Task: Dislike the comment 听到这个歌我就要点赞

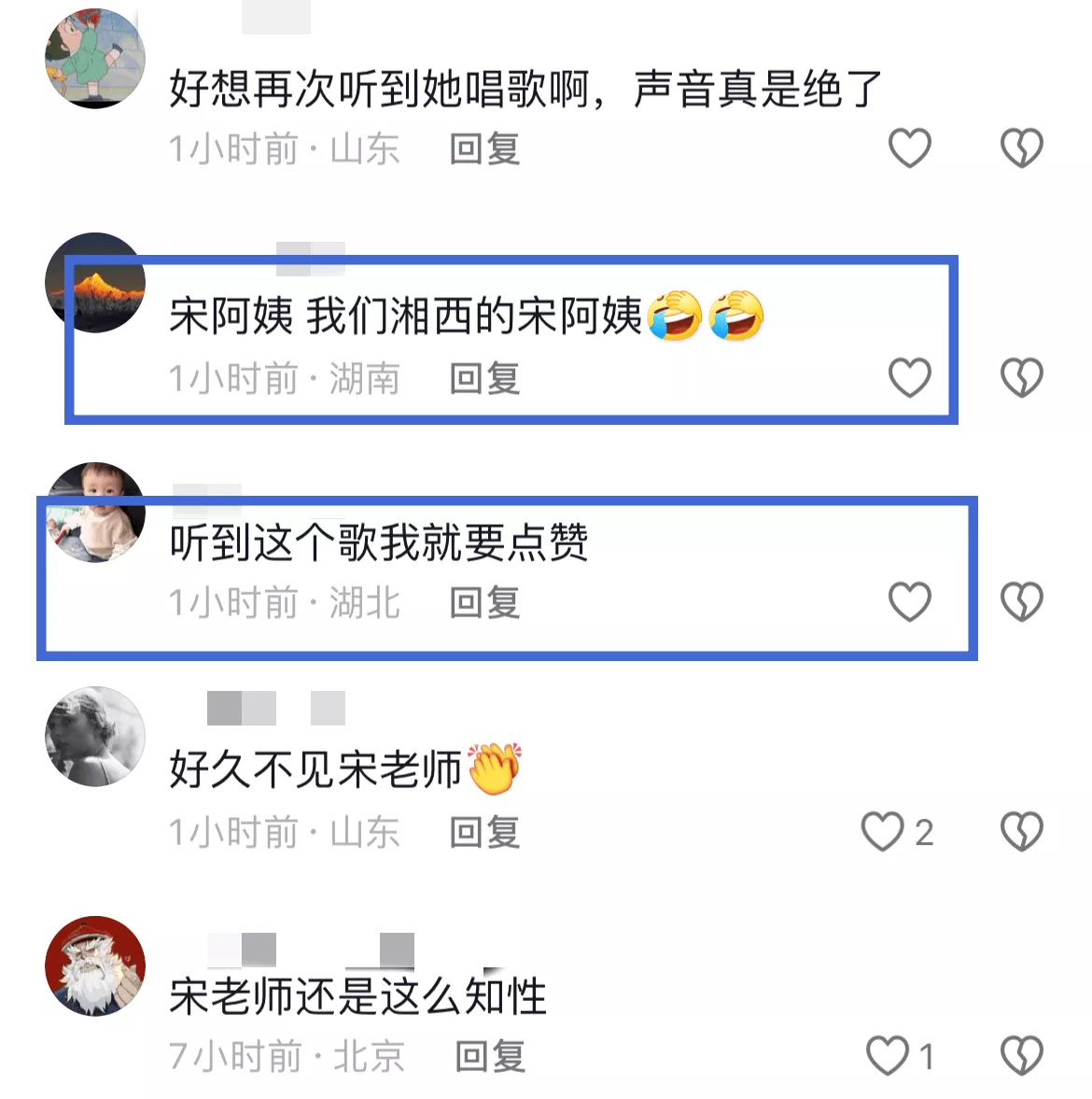Action: [1021, 602]
